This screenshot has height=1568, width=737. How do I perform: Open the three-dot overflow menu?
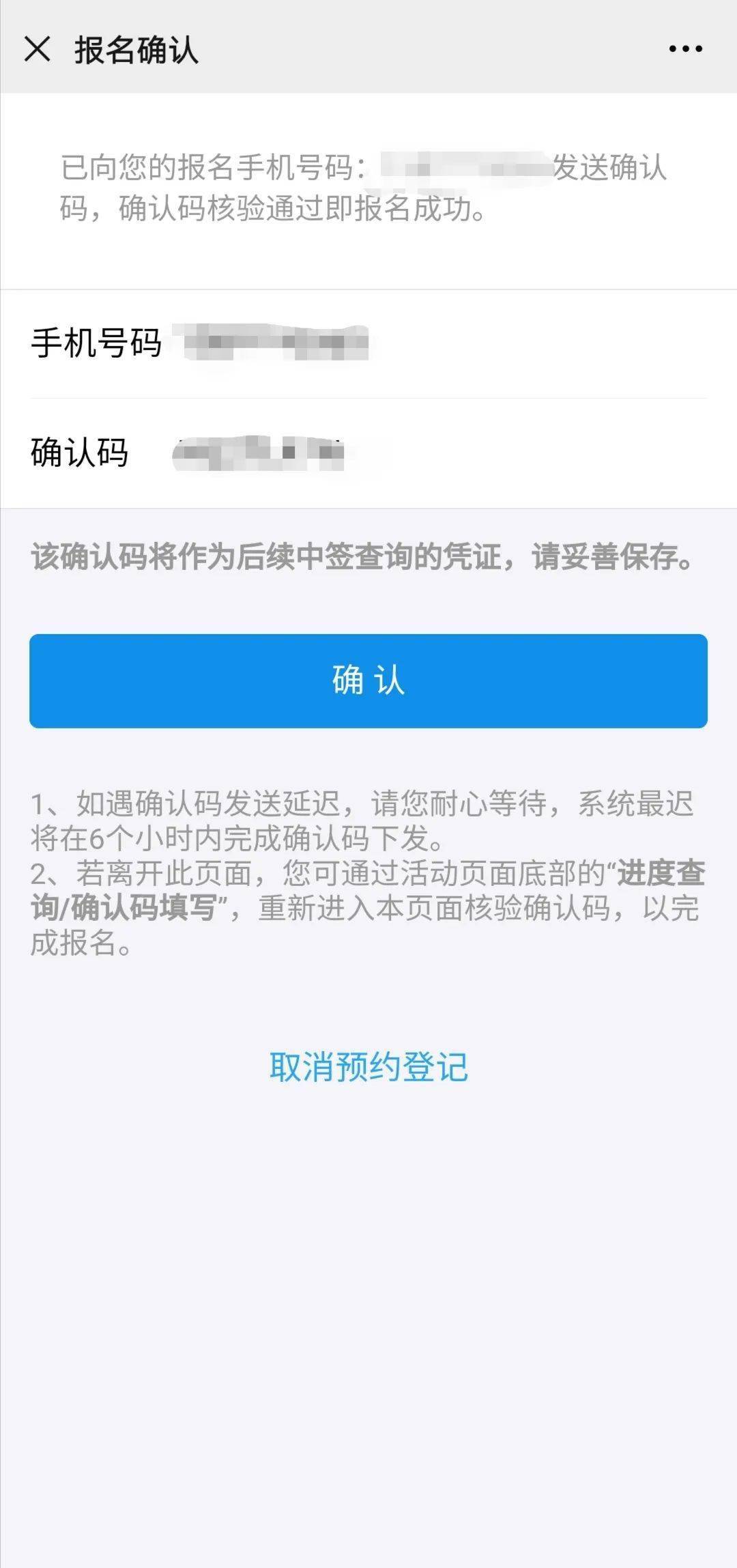coord(685,49)
